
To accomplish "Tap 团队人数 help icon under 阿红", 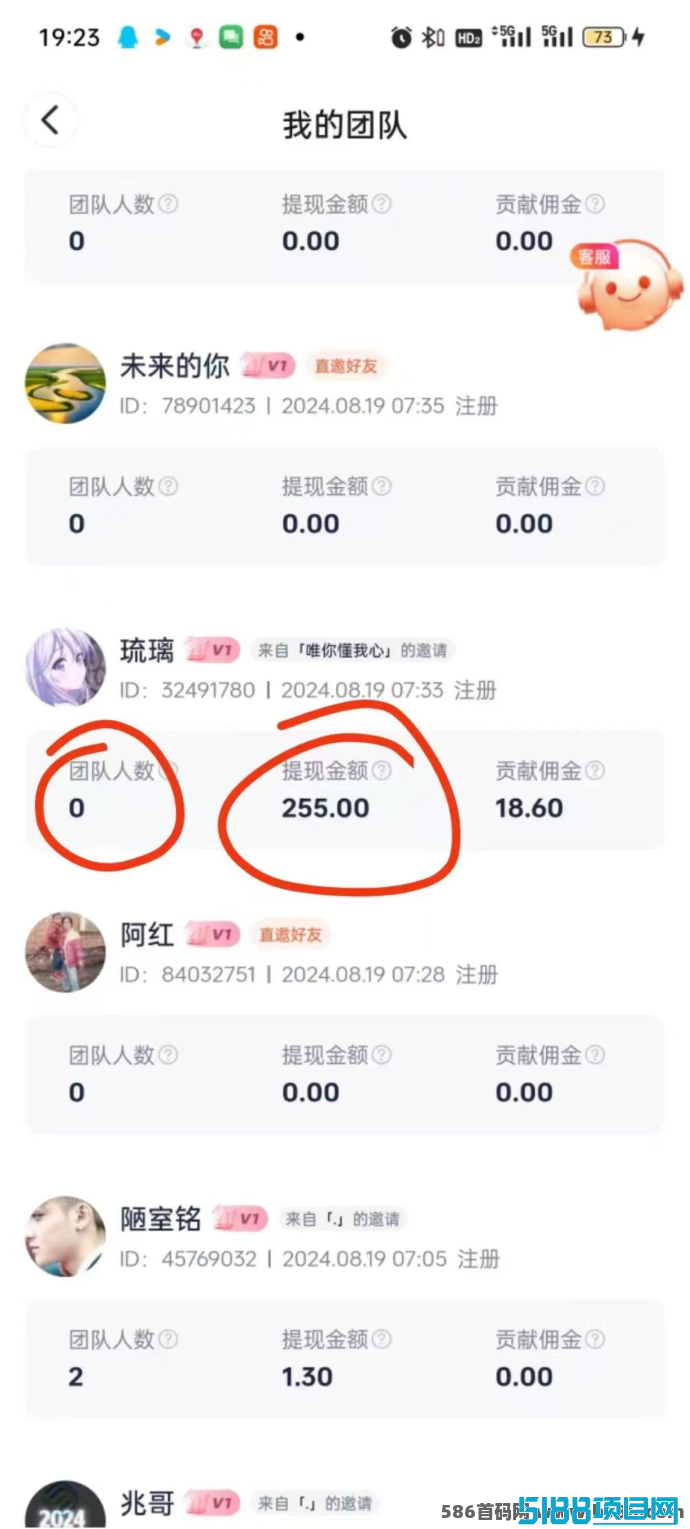I will [169, 1055].
